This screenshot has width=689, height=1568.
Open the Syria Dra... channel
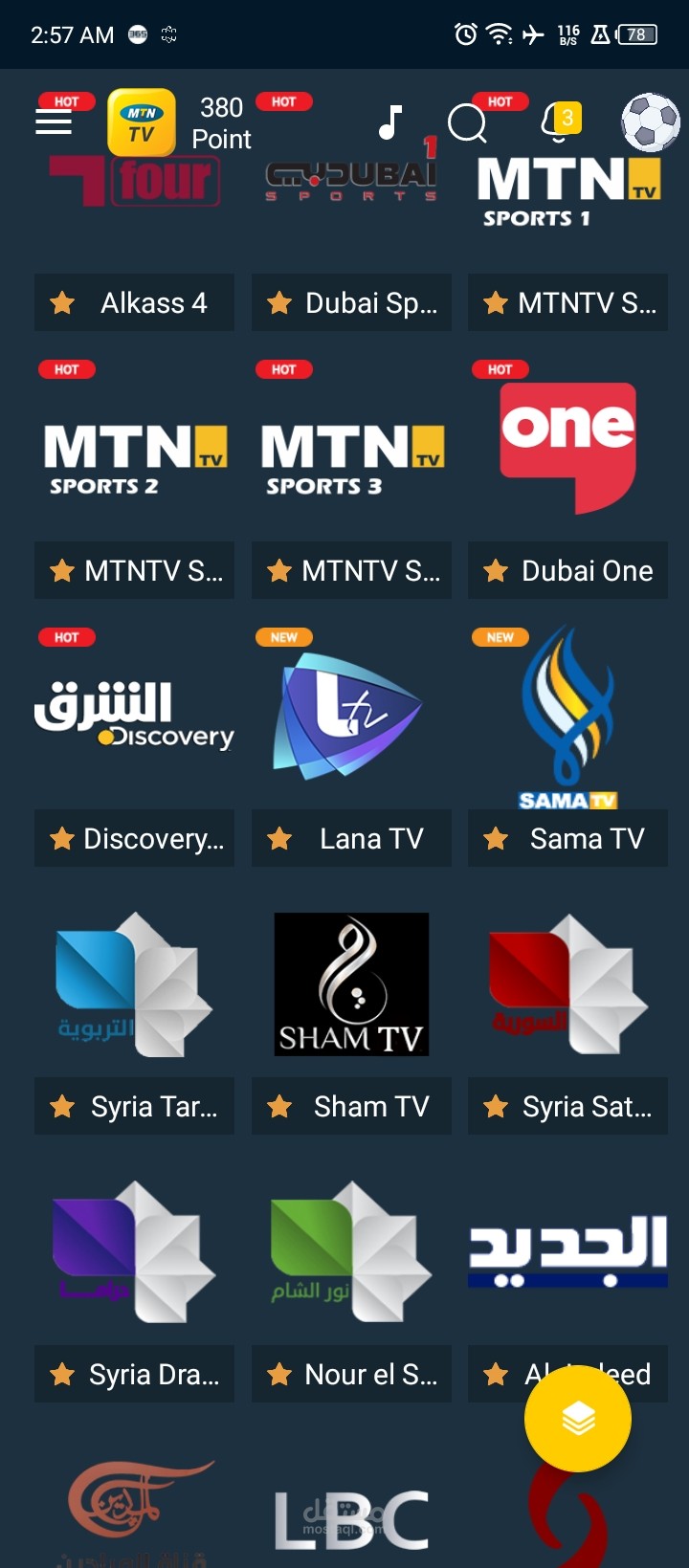pos(134,1375)
